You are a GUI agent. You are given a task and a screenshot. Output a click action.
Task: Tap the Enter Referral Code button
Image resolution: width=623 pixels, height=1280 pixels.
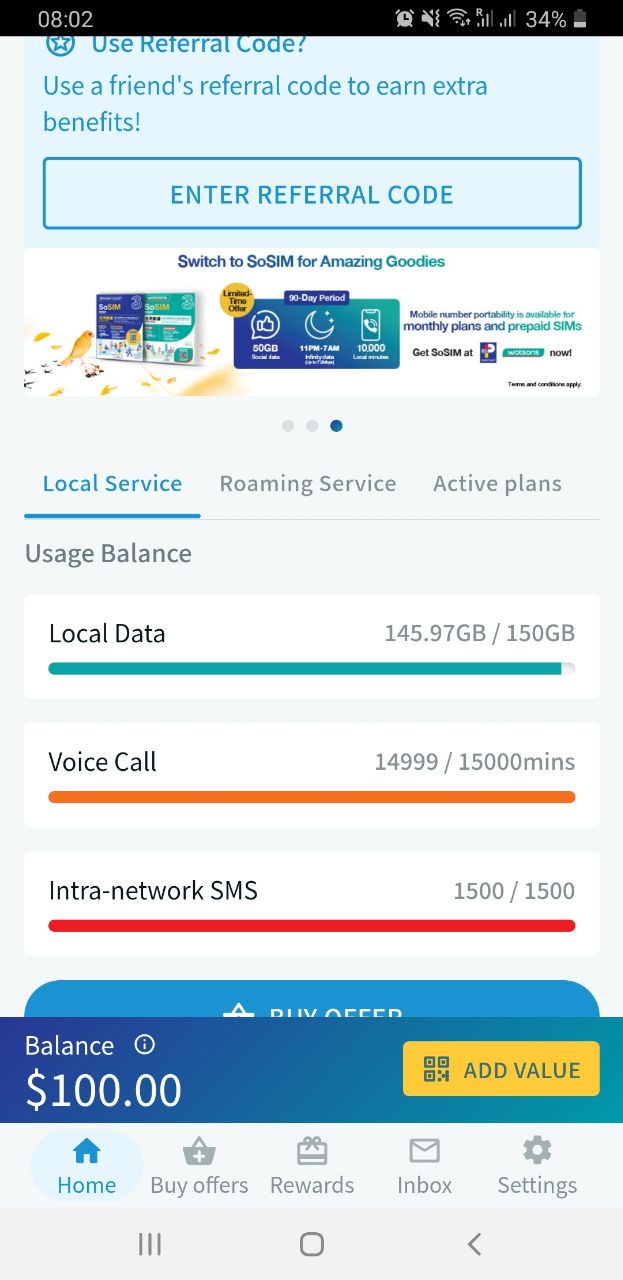coord(312,194)
